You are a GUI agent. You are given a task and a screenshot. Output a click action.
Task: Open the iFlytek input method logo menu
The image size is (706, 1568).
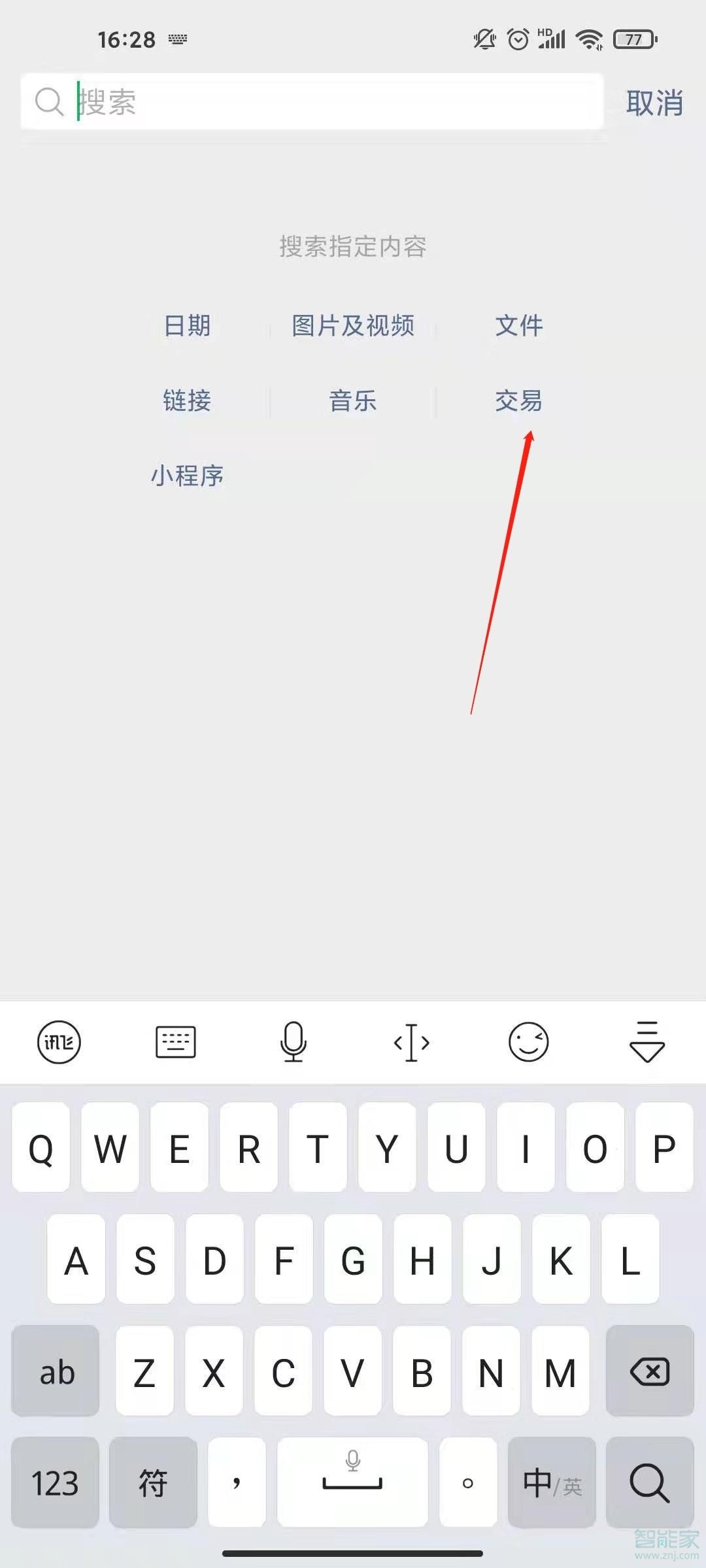coord(59,1042)
